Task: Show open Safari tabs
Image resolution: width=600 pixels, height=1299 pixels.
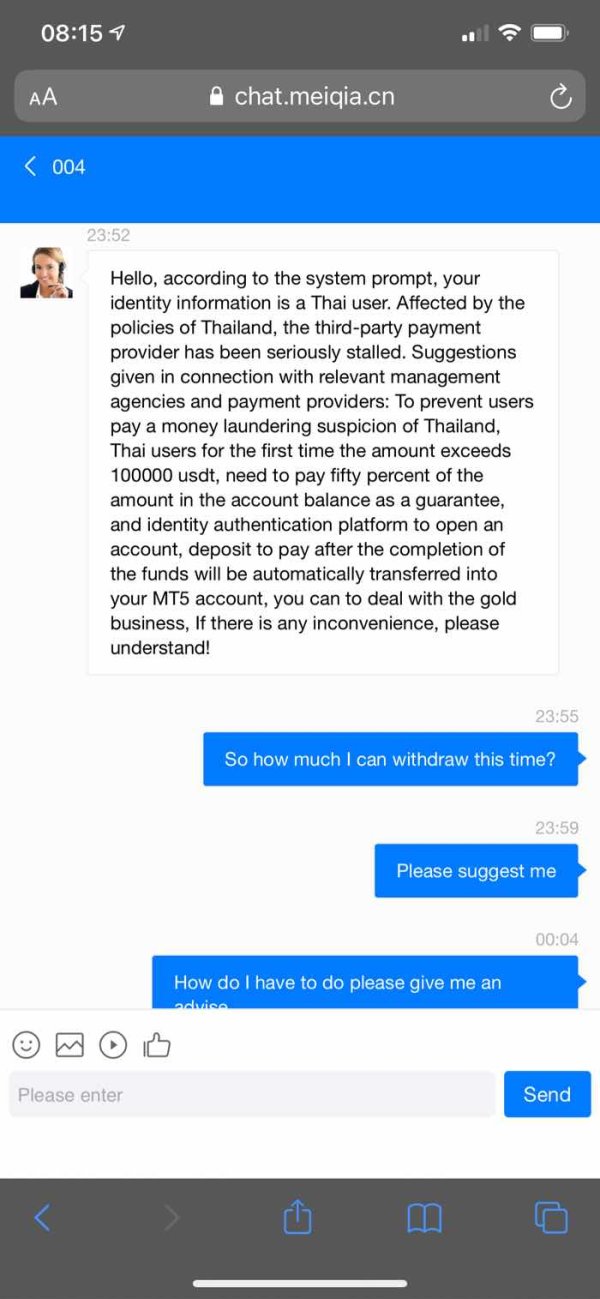Action: pos(551,1217)
